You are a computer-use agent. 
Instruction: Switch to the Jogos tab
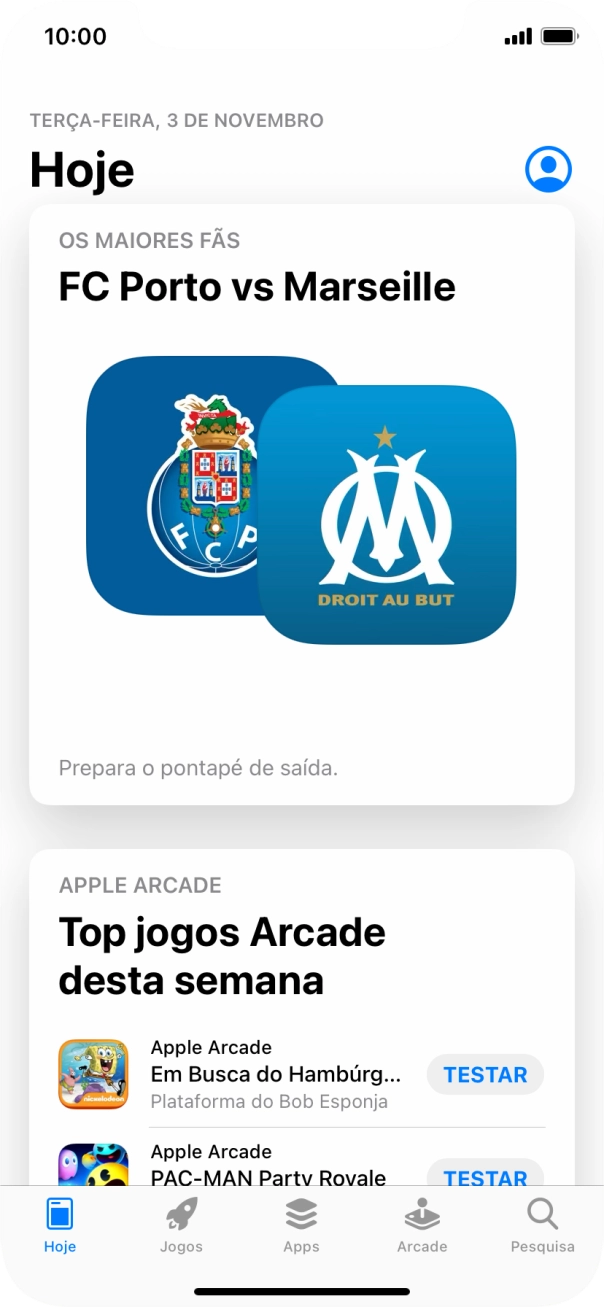(x=181, y=1225)
